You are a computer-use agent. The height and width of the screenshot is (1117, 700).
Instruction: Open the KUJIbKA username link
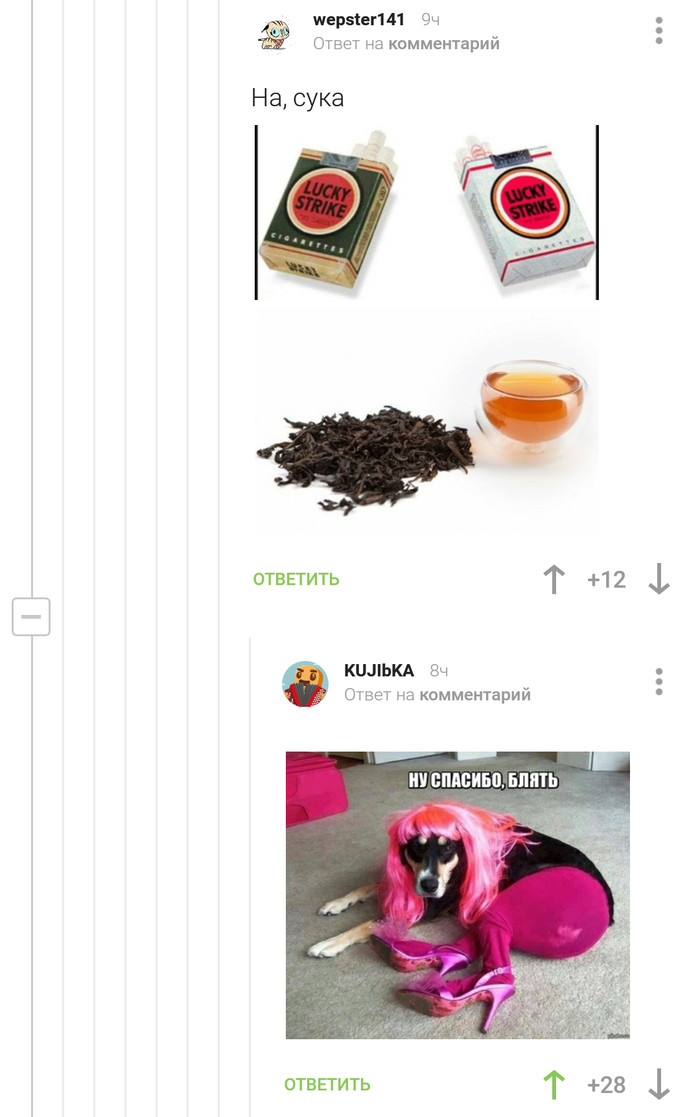(379, 671)
